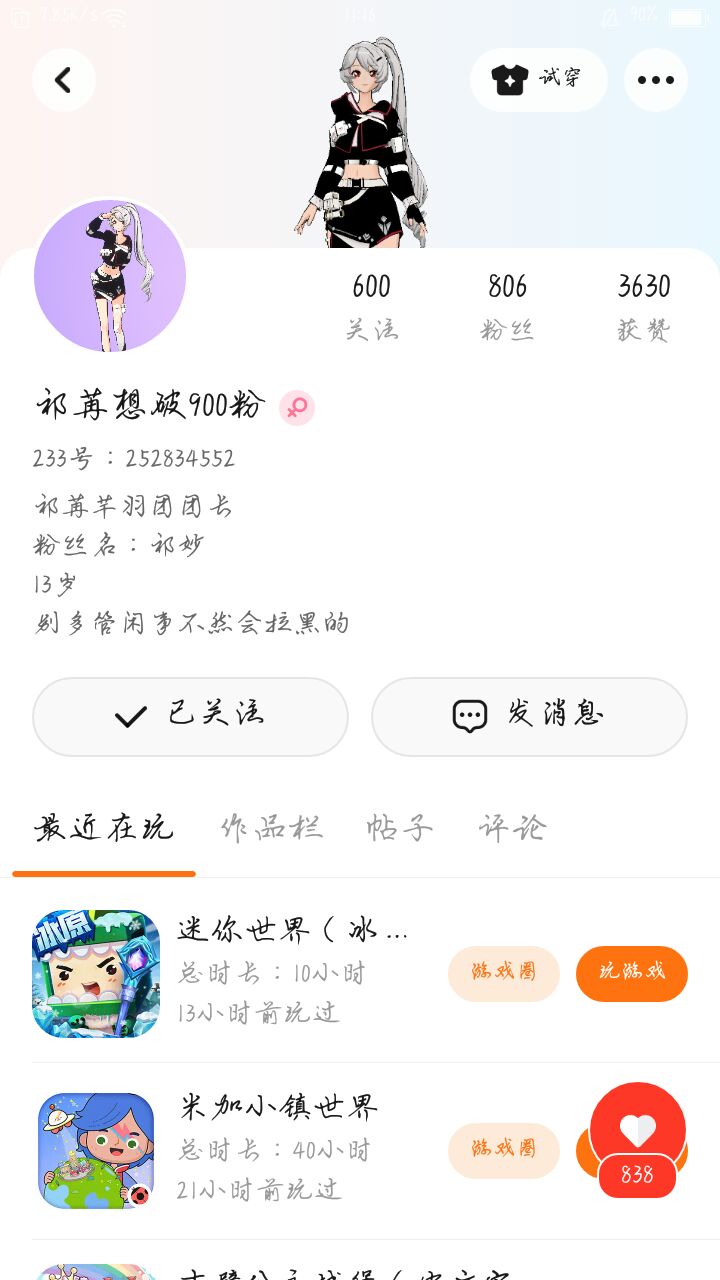The image size is (720, 1280).
Task: Open the 试穿 outfit try-on button
Action: pos(539,80)
